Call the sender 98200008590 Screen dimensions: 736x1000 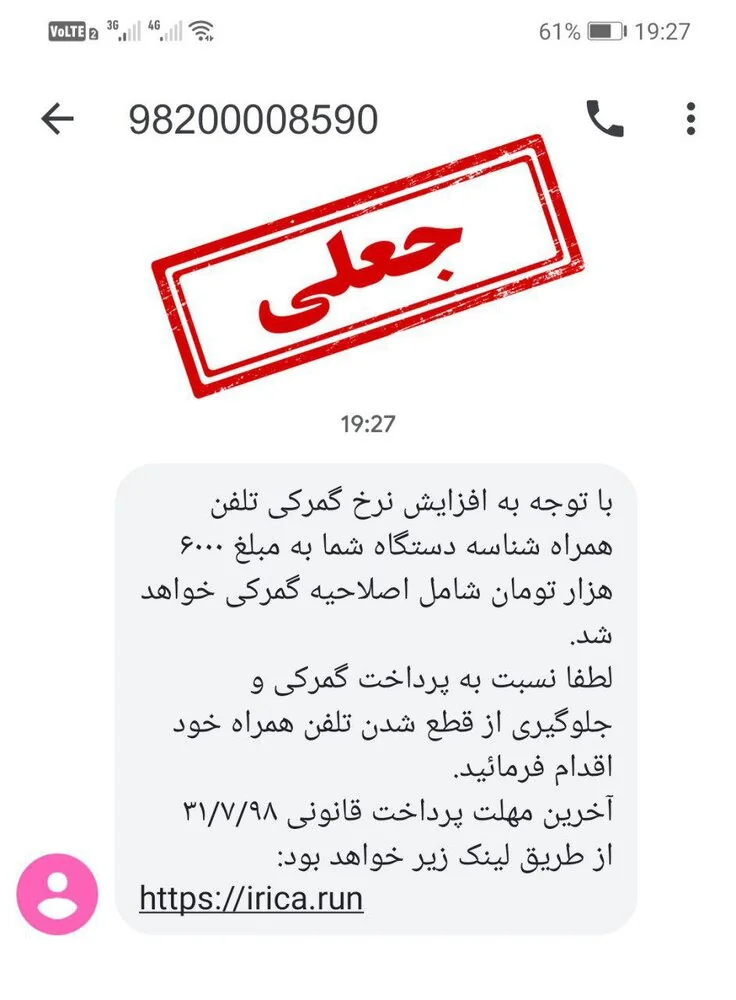pos(604,120)
